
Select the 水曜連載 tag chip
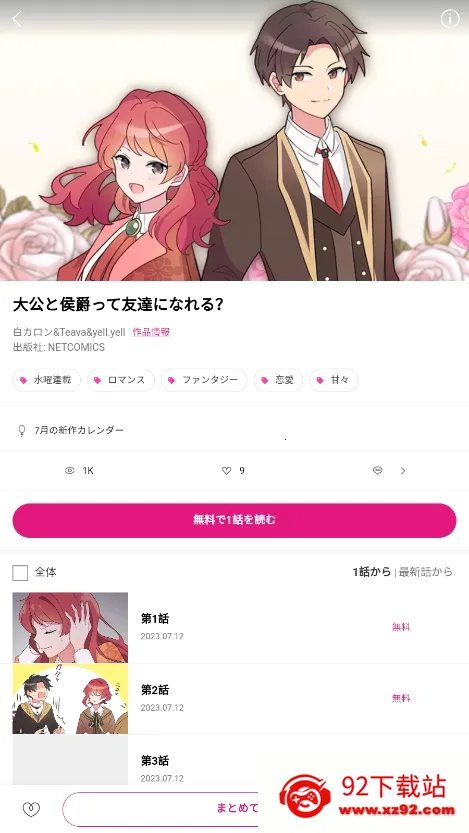click(47, 380)
